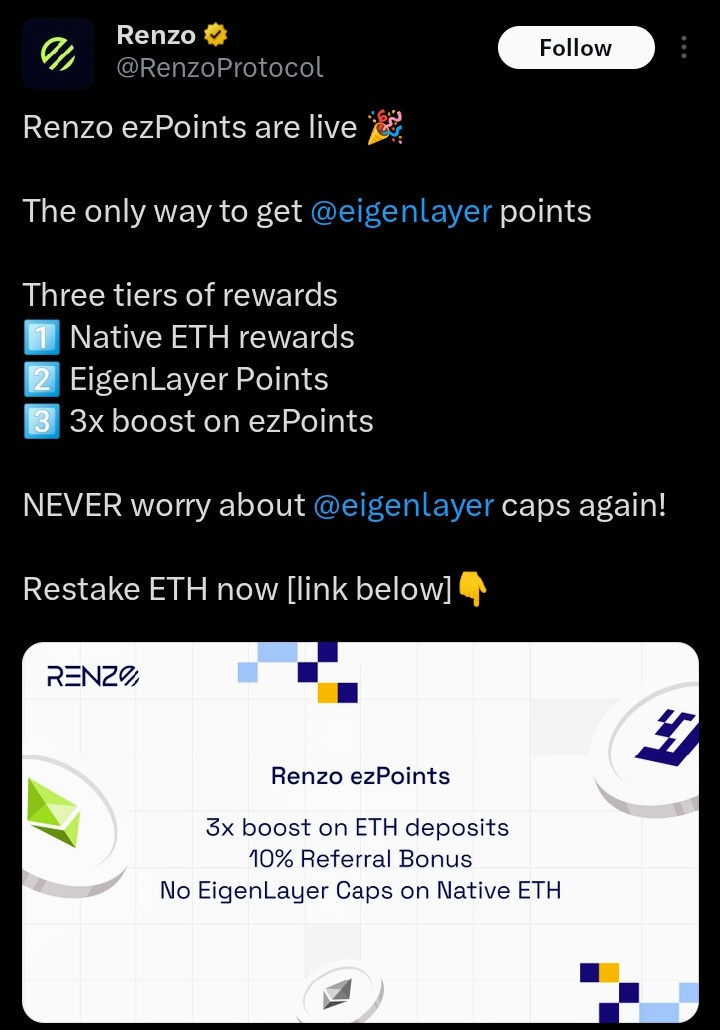The height and width of the screenshot is (1030, 720).
Task: Open the tweet overflow menu
Action: [x=684, y=48]
